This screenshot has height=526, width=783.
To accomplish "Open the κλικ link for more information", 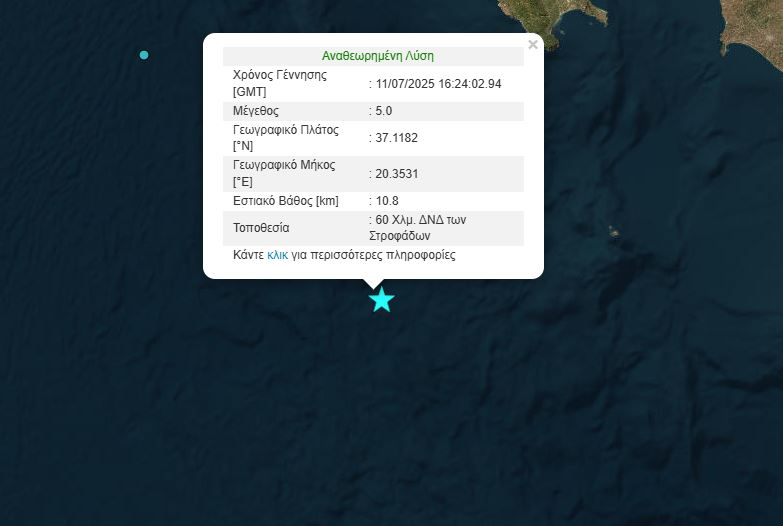I will coord(277,255).
